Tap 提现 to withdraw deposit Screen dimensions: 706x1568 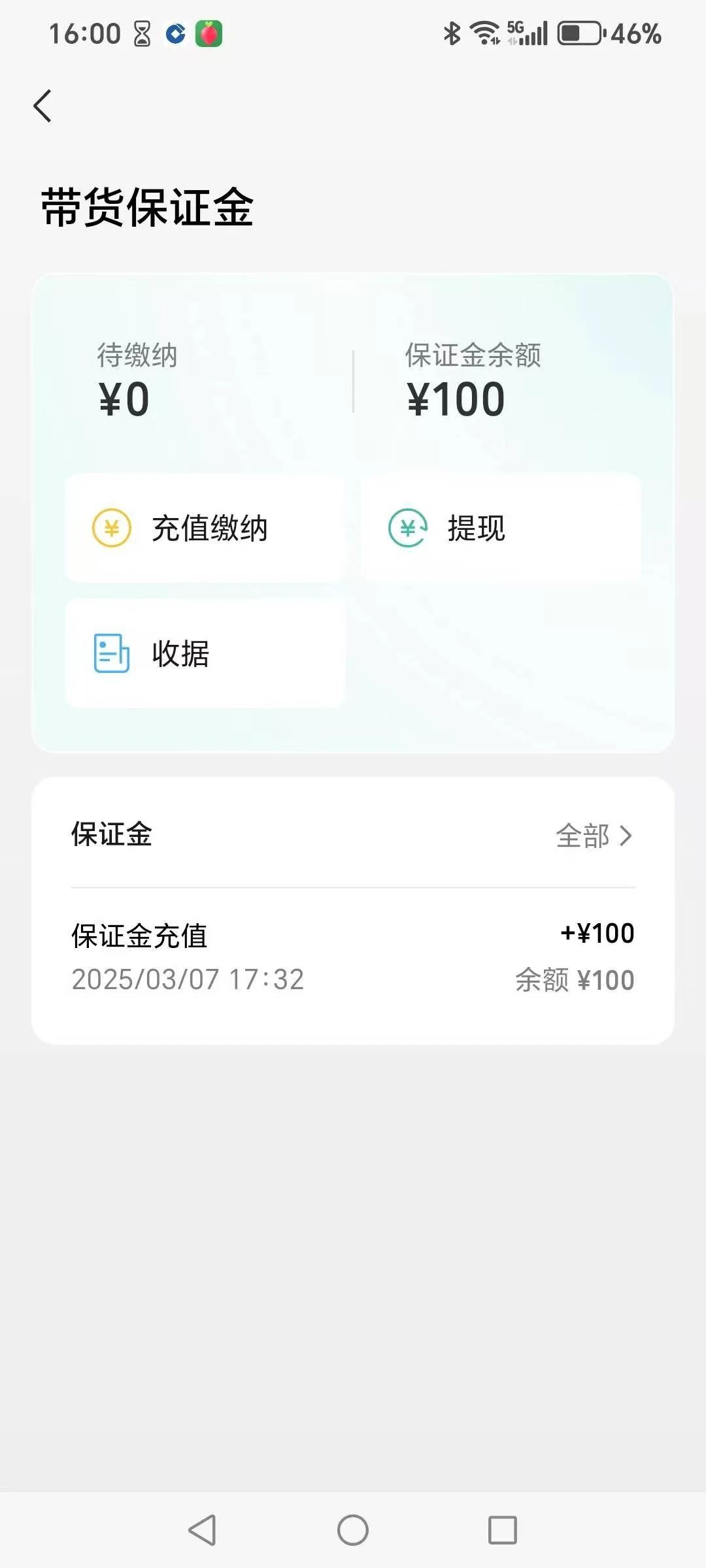click(501, 528)
